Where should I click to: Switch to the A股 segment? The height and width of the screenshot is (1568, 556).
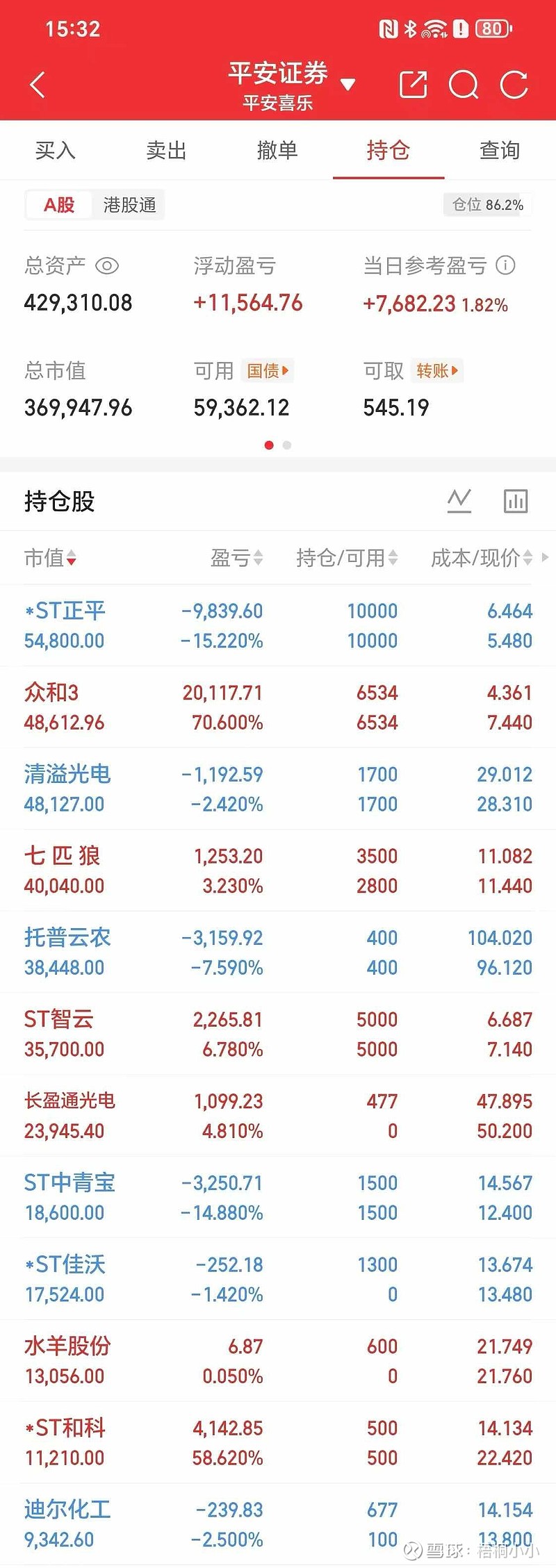click(58, 205)
